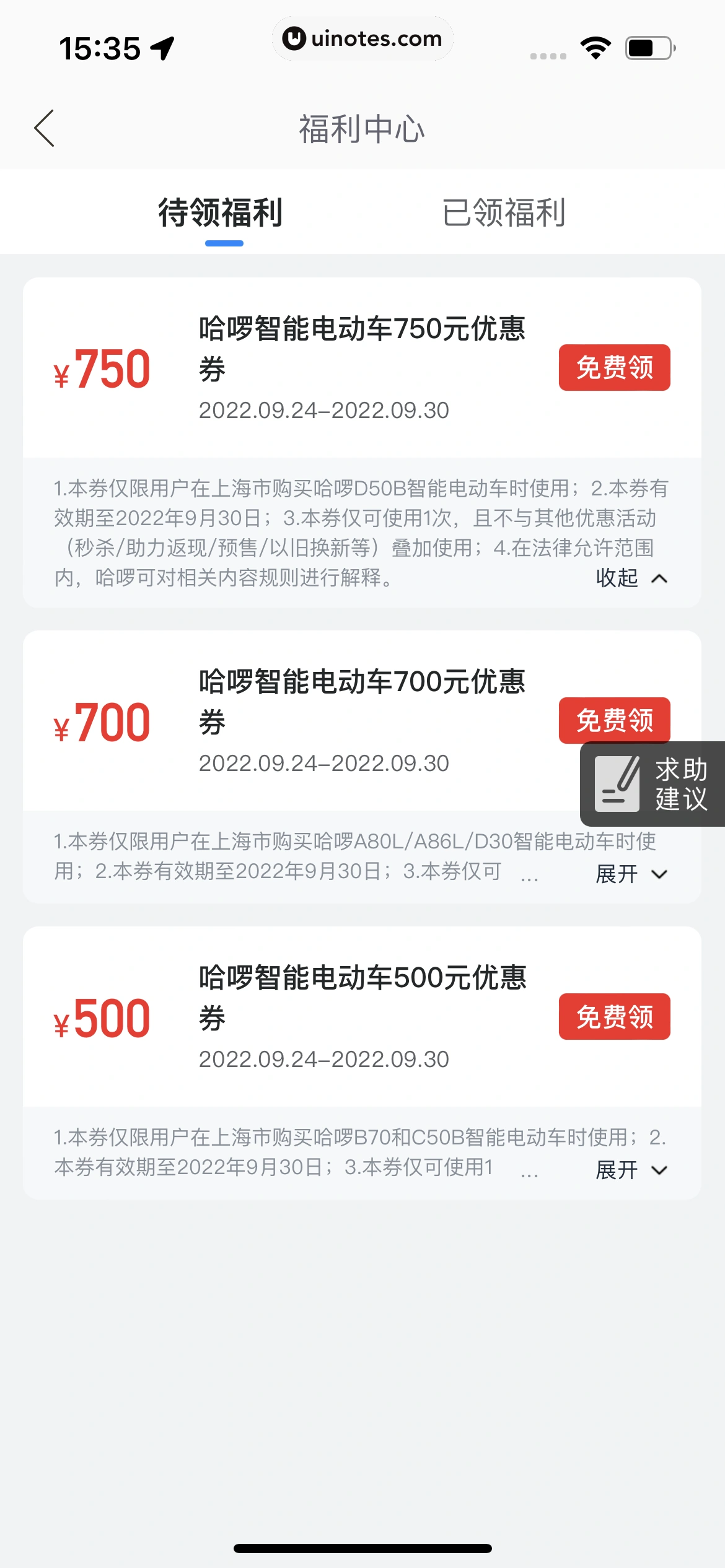Collapse the 750 coupon rules via 收起
Screen dimensions: 725x1568
coord(631,579)
